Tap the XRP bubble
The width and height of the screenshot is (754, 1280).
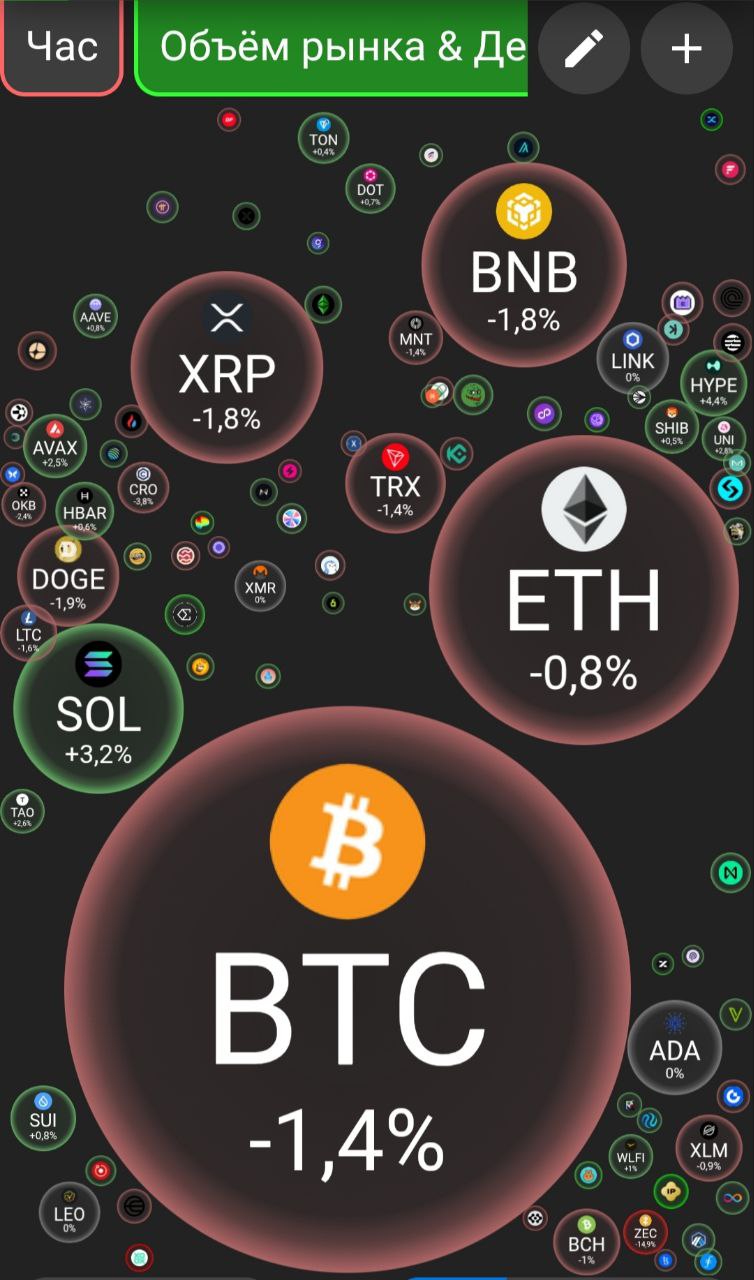[x=227, y=367]
